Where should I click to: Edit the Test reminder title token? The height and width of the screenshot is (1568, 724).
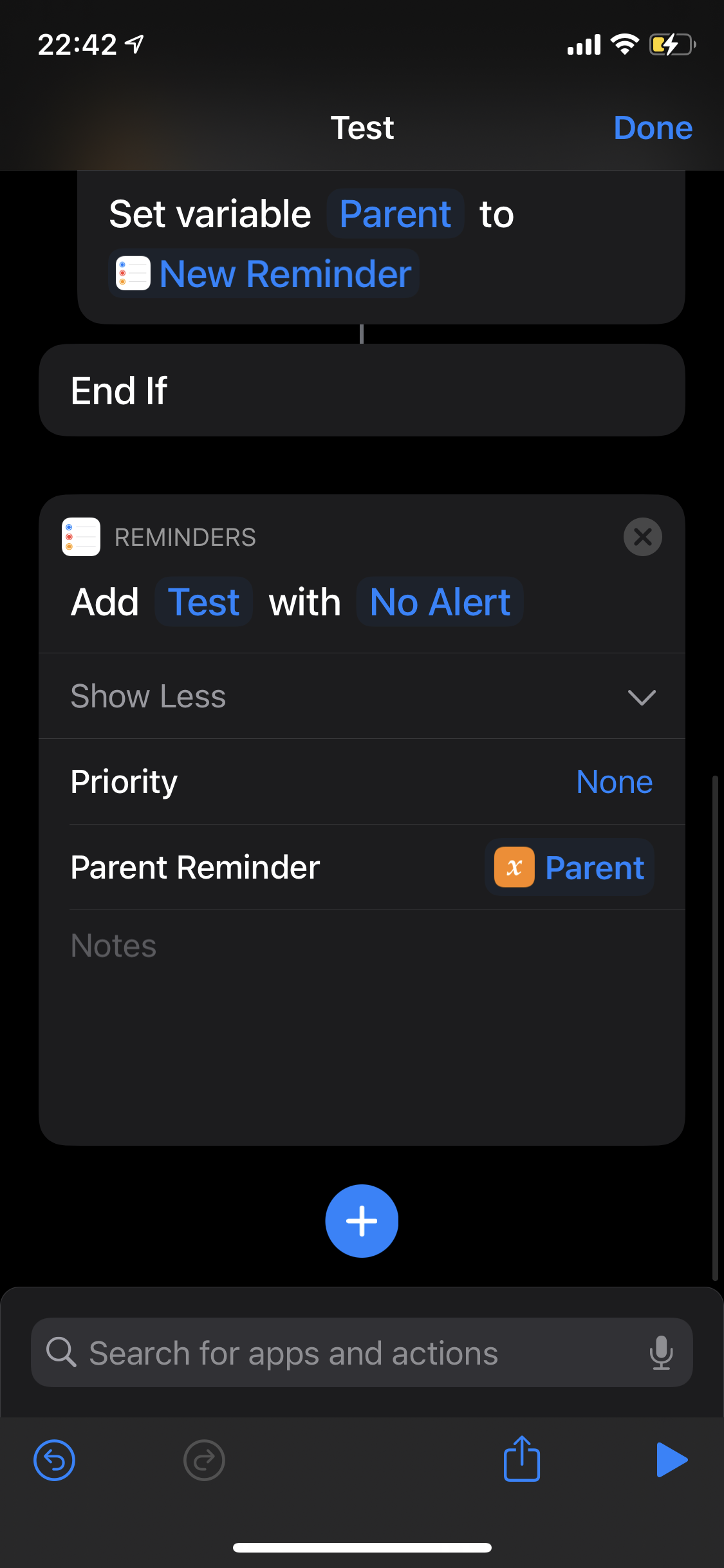point(203,602)
